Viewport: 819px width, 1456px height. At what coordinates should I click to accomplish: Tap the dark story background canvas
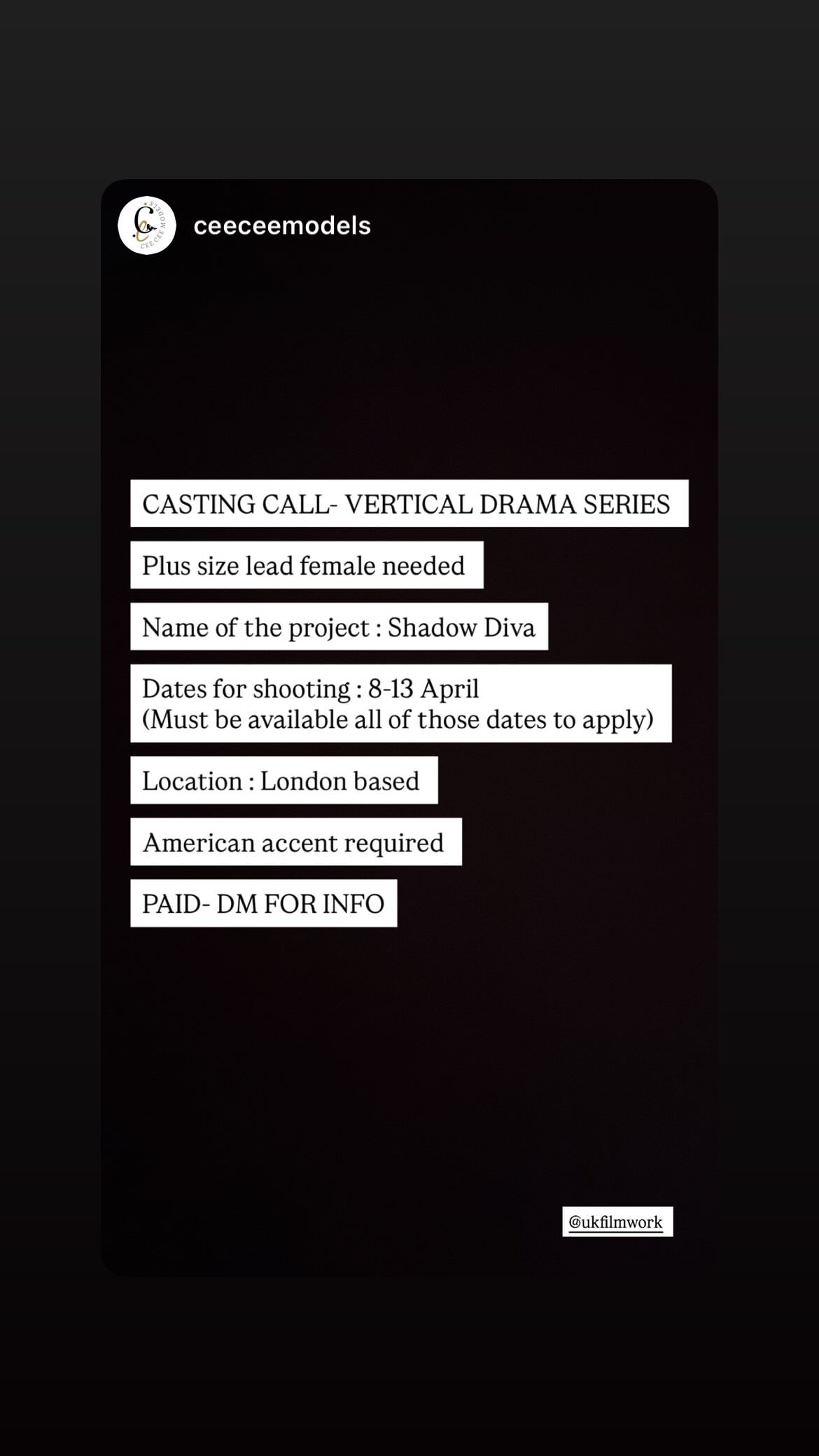[x=409, y=1050]
